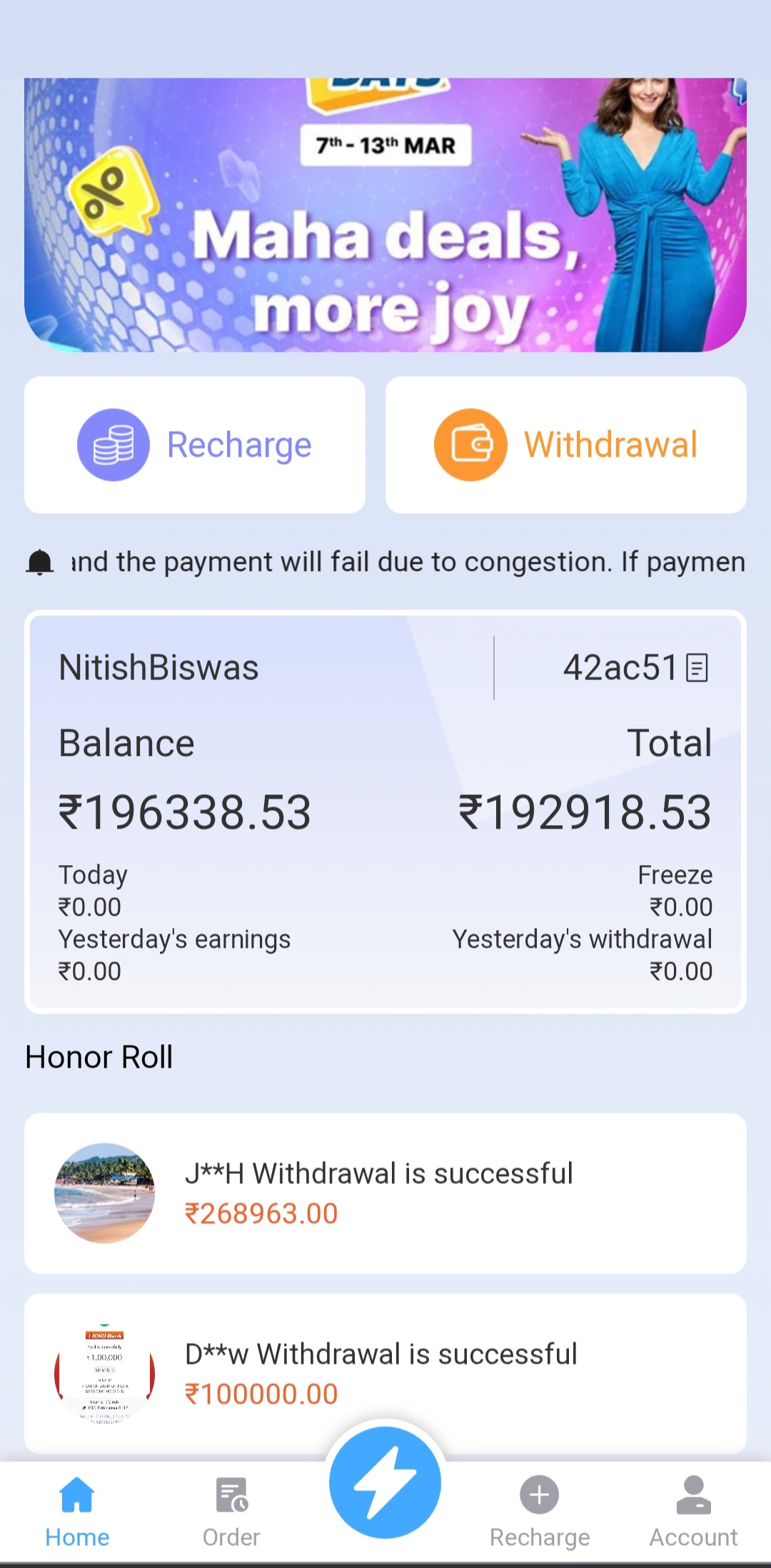The height and width of the screenshot is (1568, 771).
Task: Switch to the Account tab
Action: coord(693,1511)
